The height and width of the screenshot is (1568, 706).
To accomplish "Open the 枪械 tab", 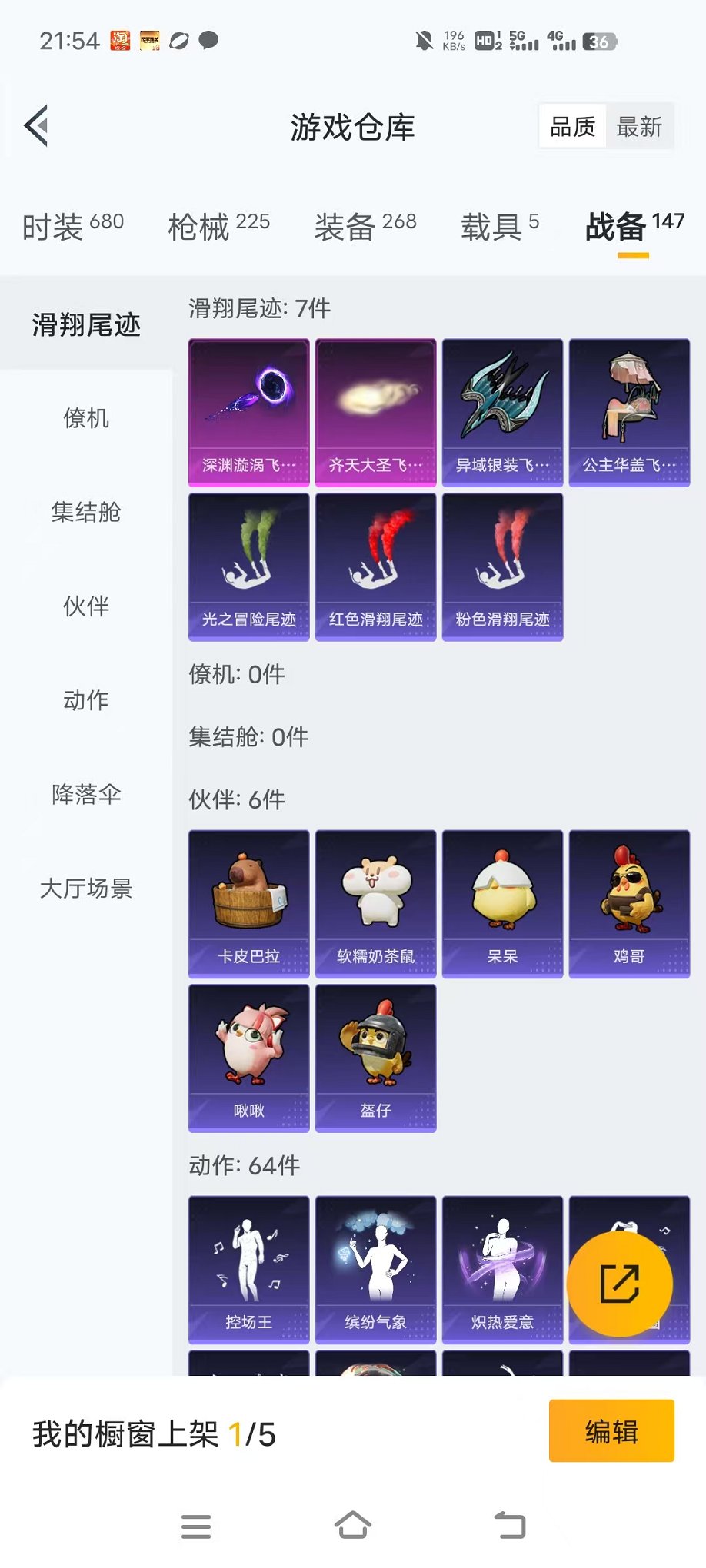I will tap(218, 226).
